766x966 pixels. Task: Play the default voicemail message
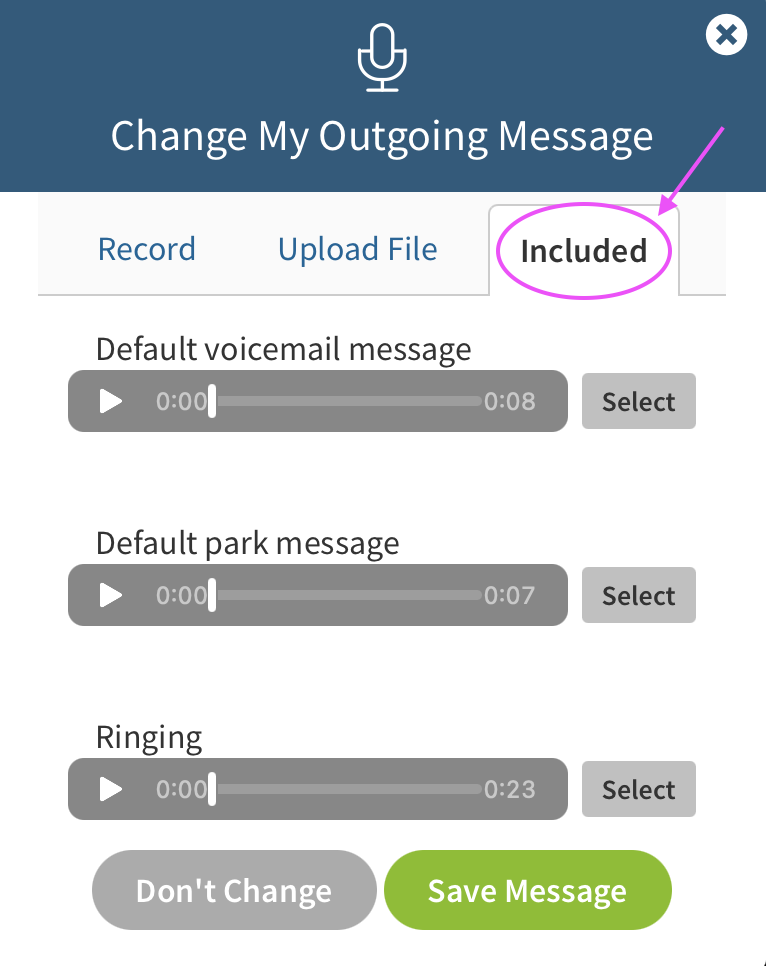pyautogui.click(x=111, y=402)
